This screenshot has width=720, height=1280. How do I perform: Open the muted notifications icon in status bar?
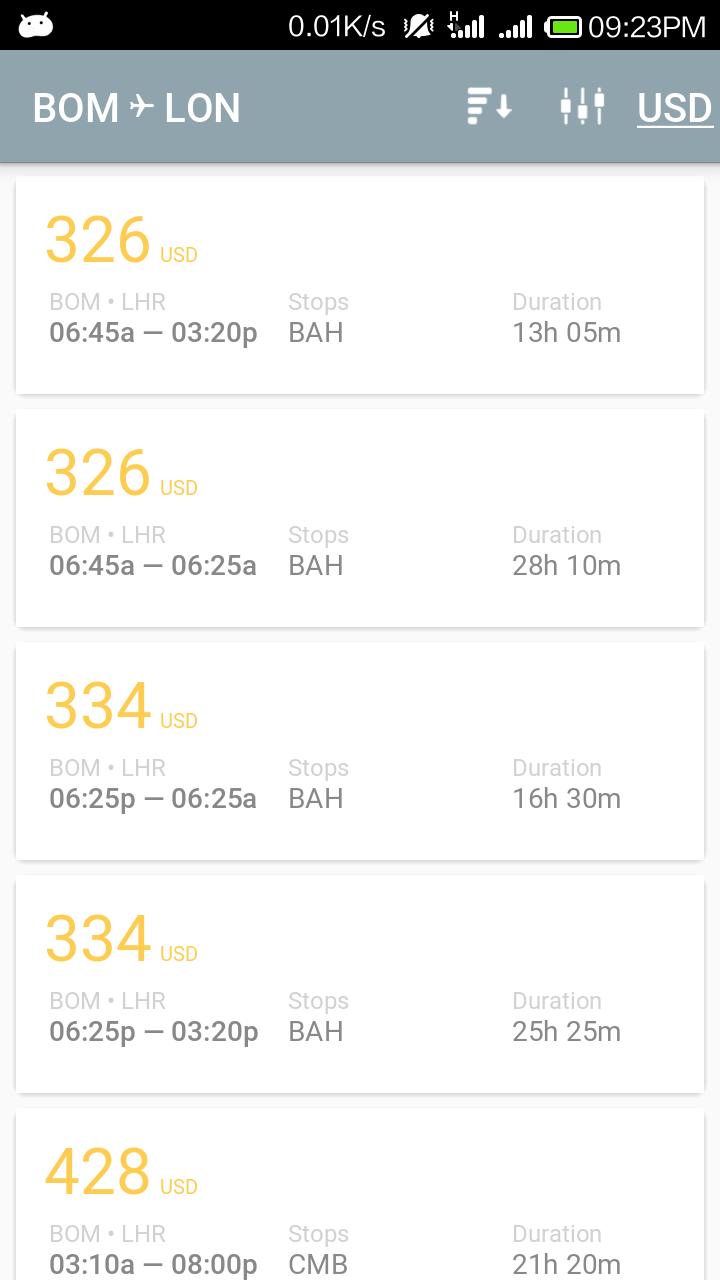point(416,25)
